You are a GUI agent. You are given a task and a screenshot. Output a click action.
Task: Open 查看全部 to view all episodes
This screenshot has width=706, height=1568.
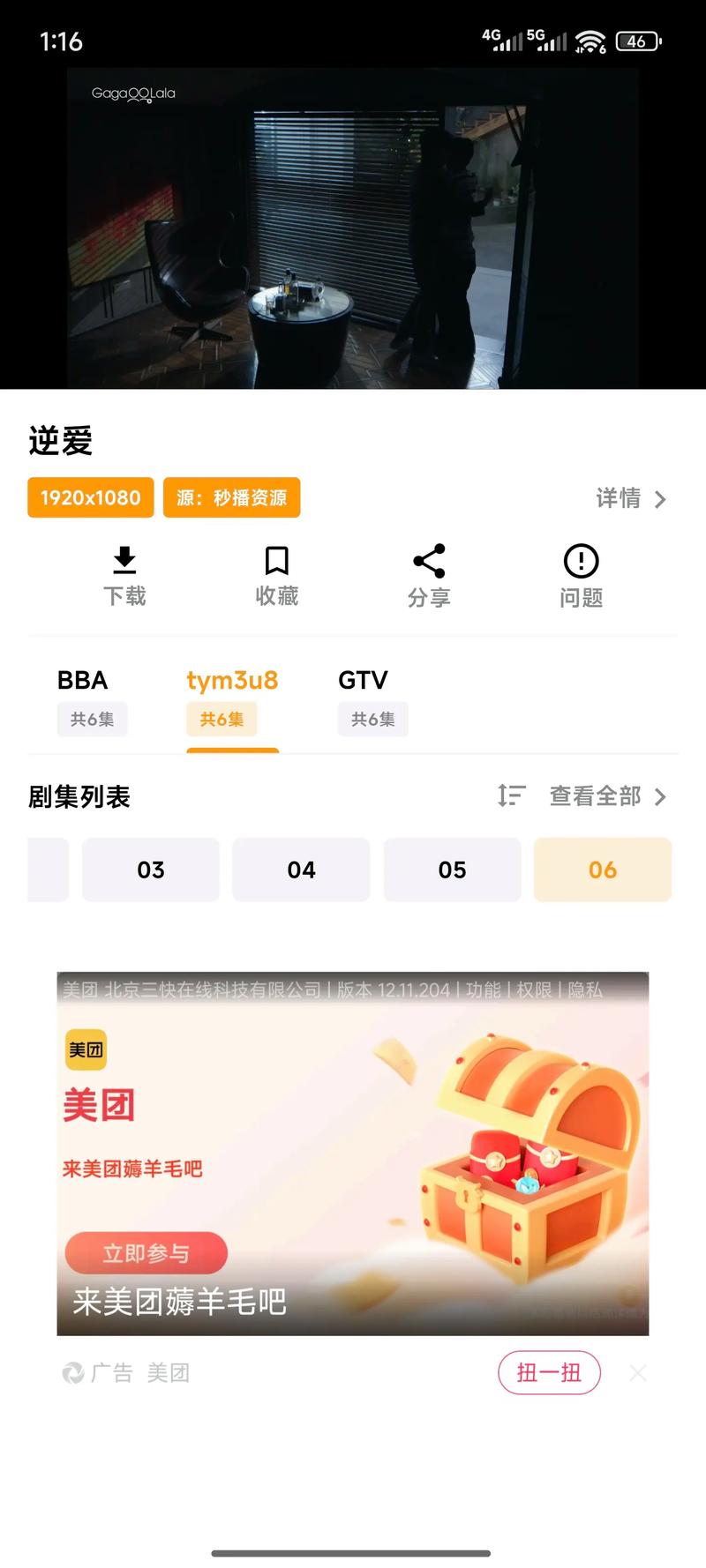coord(607,796)
